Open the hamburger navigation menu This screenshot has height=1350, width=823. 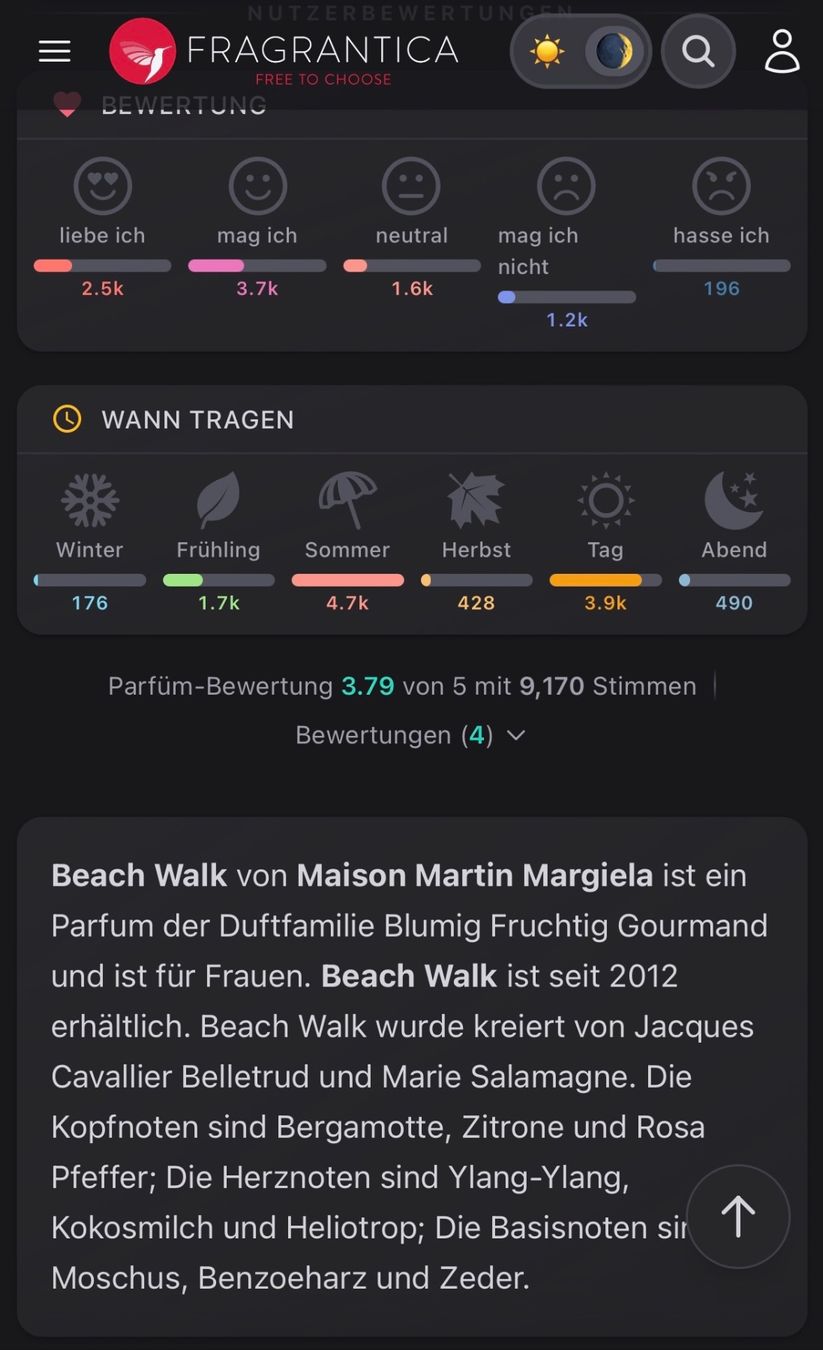coord(54,51)
